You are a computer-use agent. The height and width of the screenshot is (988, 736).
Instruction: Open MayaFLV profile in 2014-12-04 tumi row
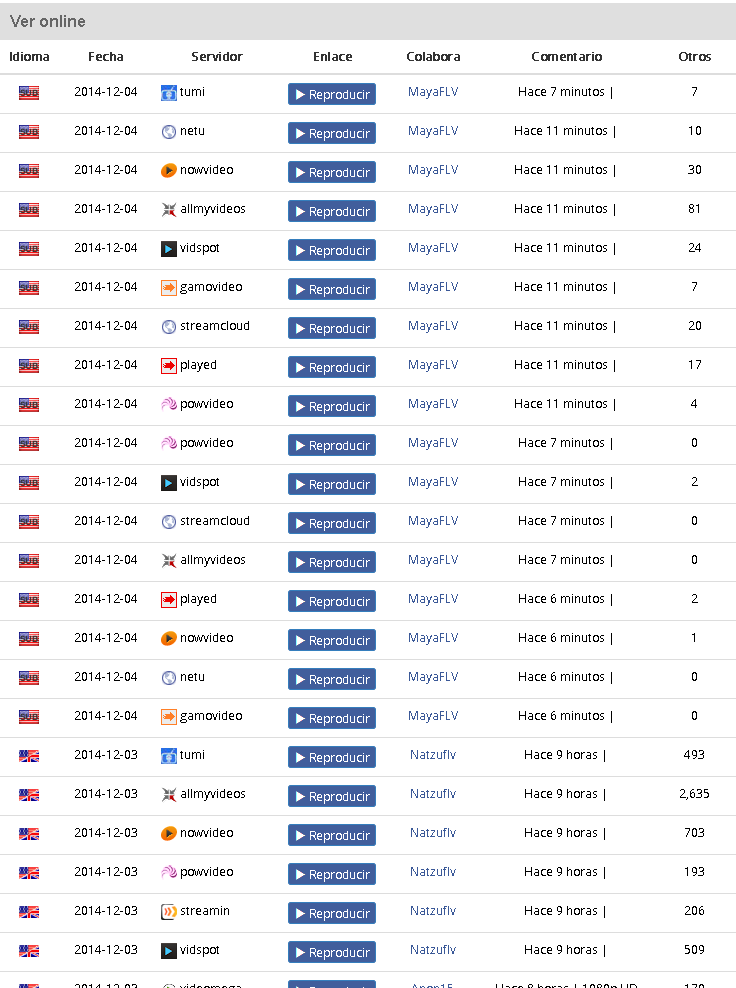coord(433,92)
